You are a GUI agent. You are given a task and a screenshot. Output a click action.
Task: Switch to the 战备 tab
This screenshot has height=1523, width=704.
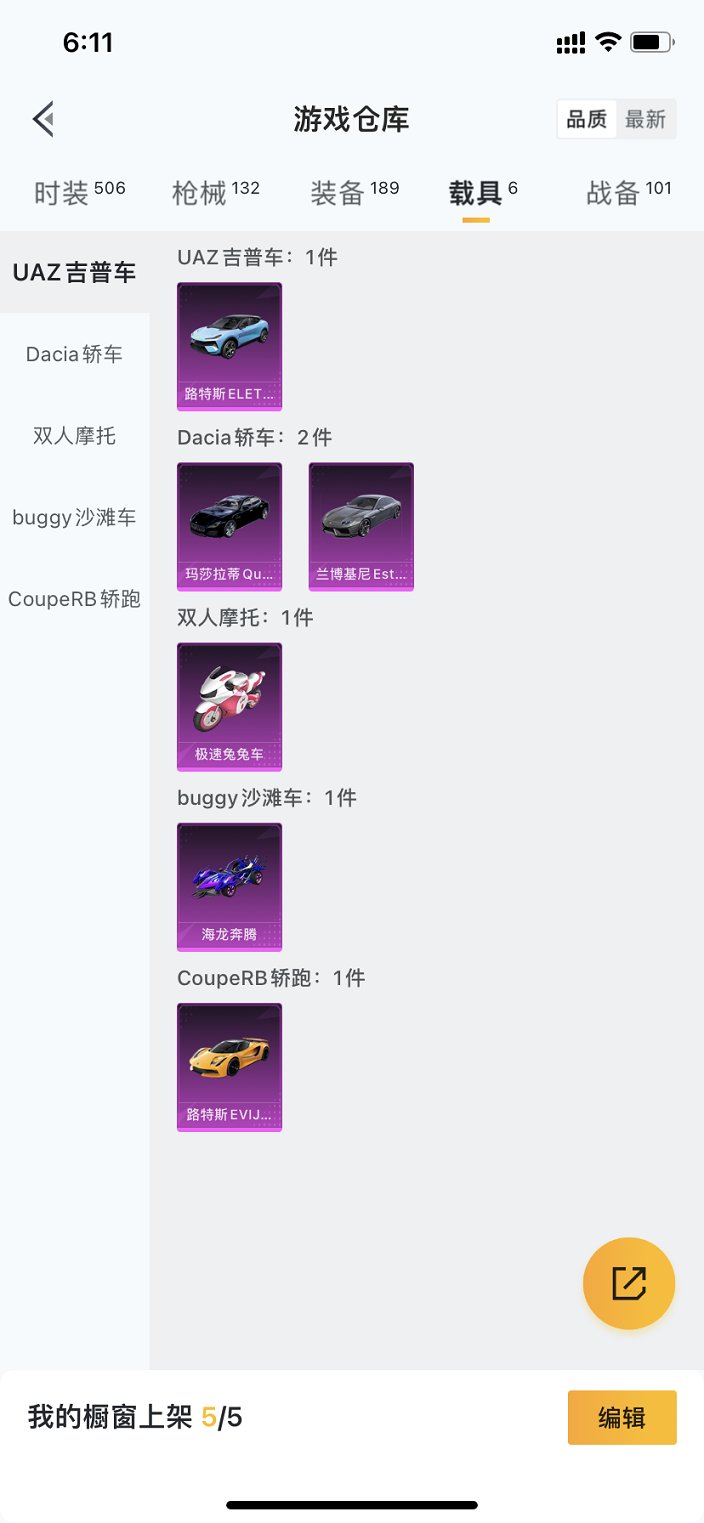(628, 192)
